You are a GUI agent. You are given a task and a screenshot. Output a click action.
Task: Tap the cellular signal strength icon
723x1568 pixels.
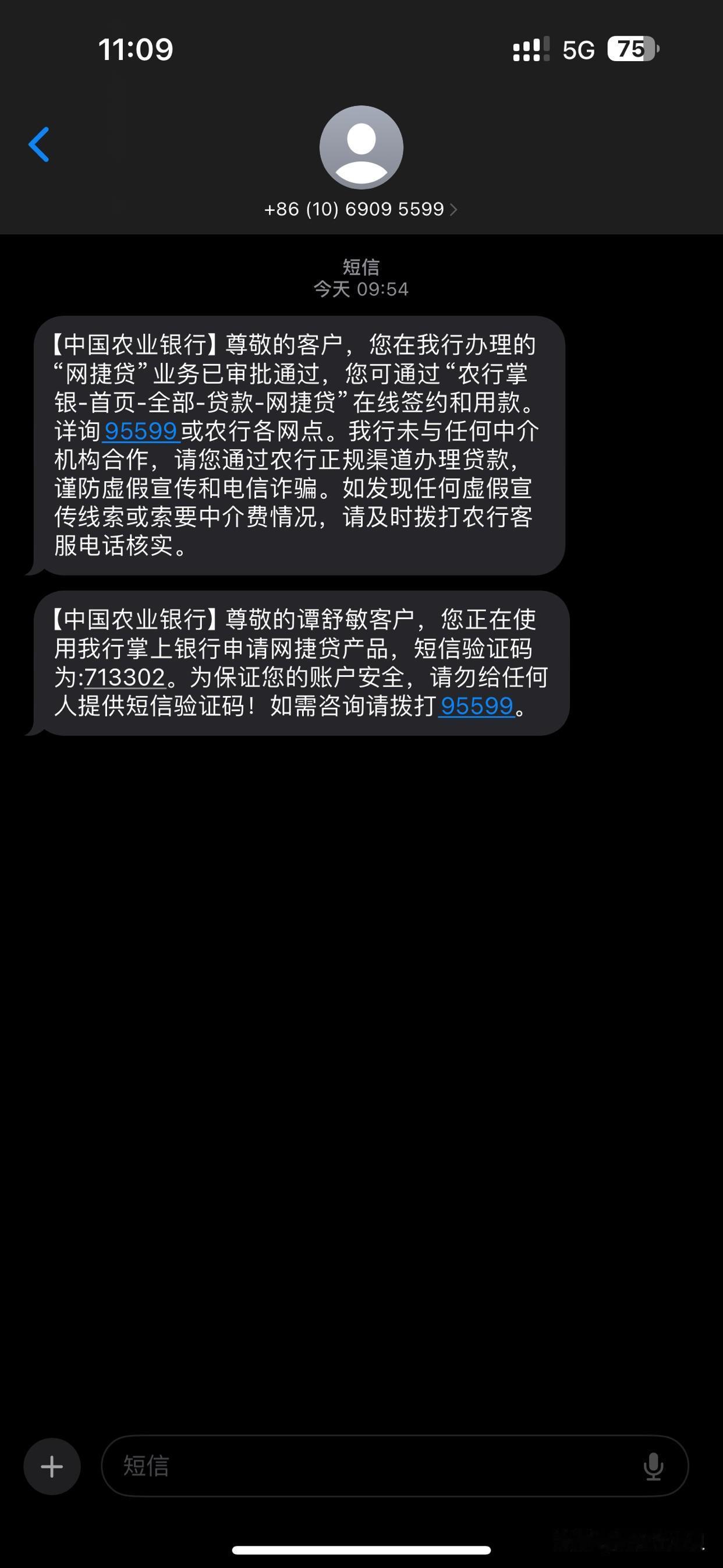point(531,51)
